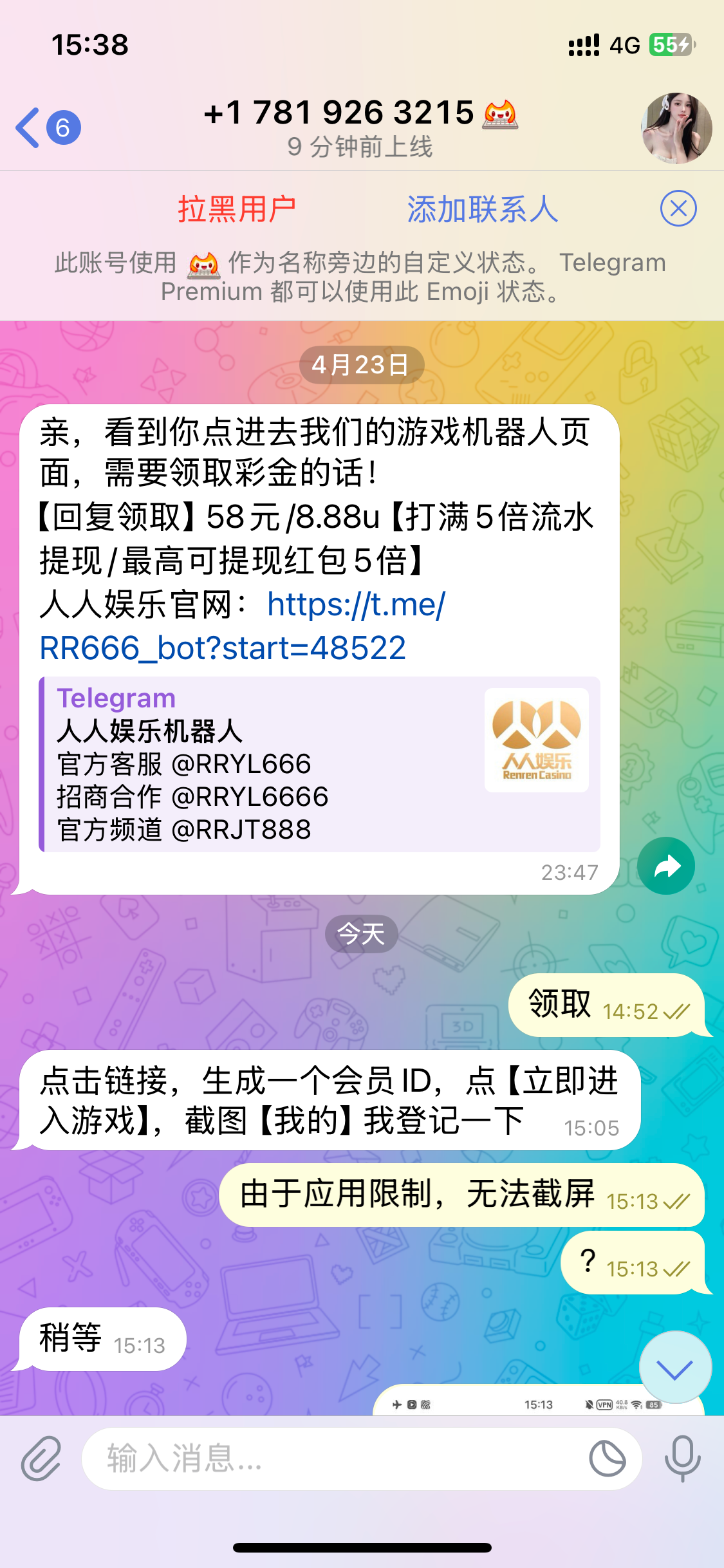Open the 人人娱乐机器人 link preview card
The height and width of the screenshot is (1568, 724).
(320, 764)
